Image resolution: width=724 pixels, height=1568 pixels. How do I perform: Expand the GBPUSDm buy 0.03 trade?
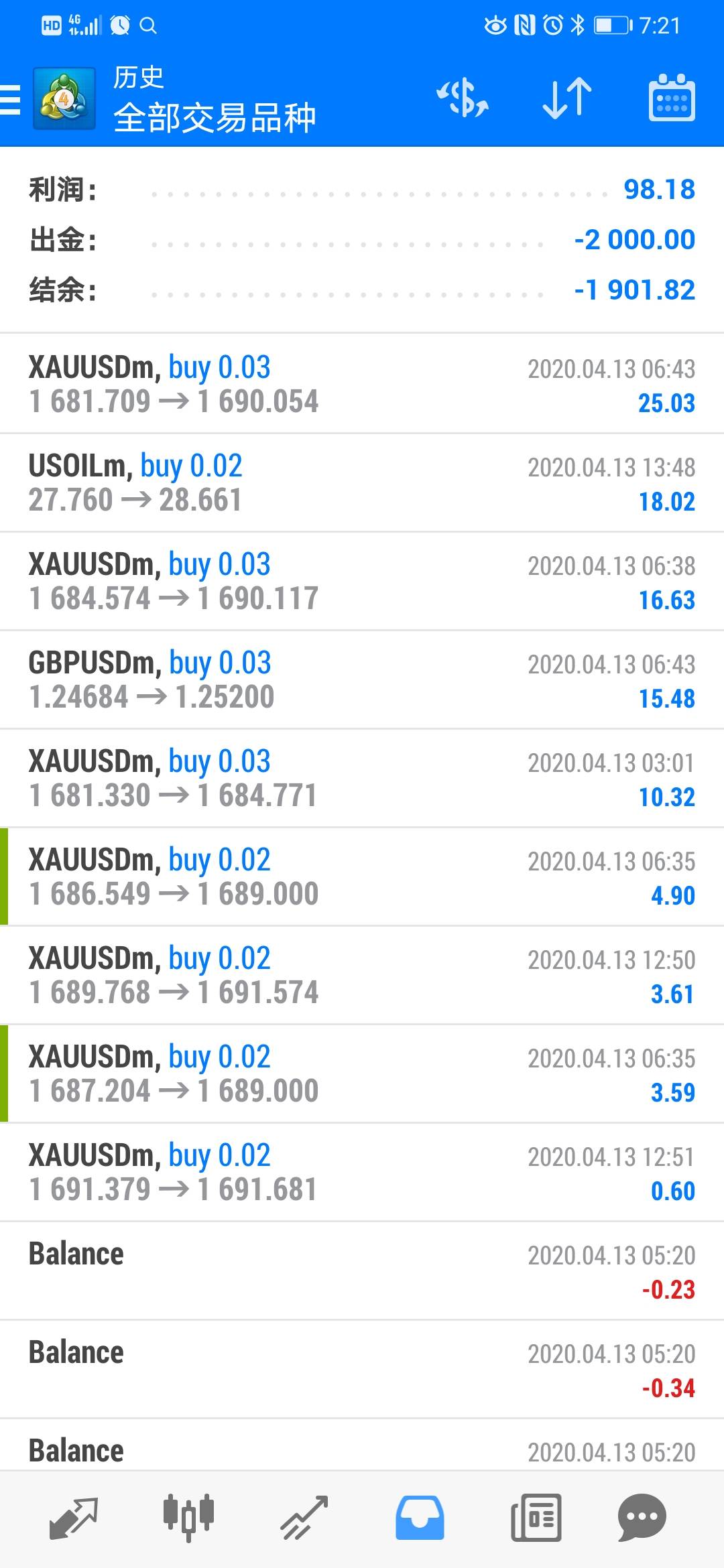click(362, 679)
